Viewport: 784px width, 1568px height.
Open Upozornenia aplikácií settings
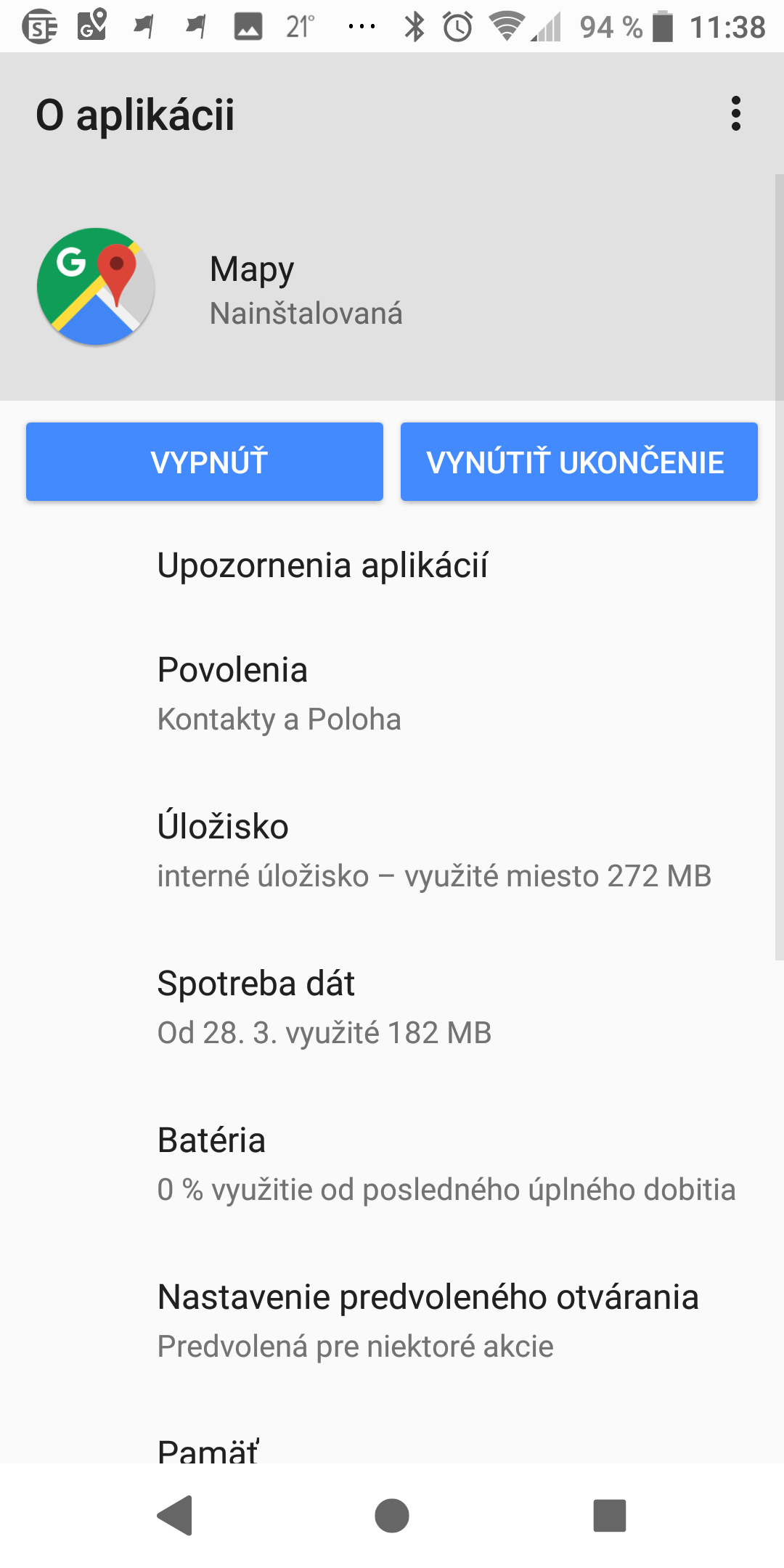[x=392, y=565]
